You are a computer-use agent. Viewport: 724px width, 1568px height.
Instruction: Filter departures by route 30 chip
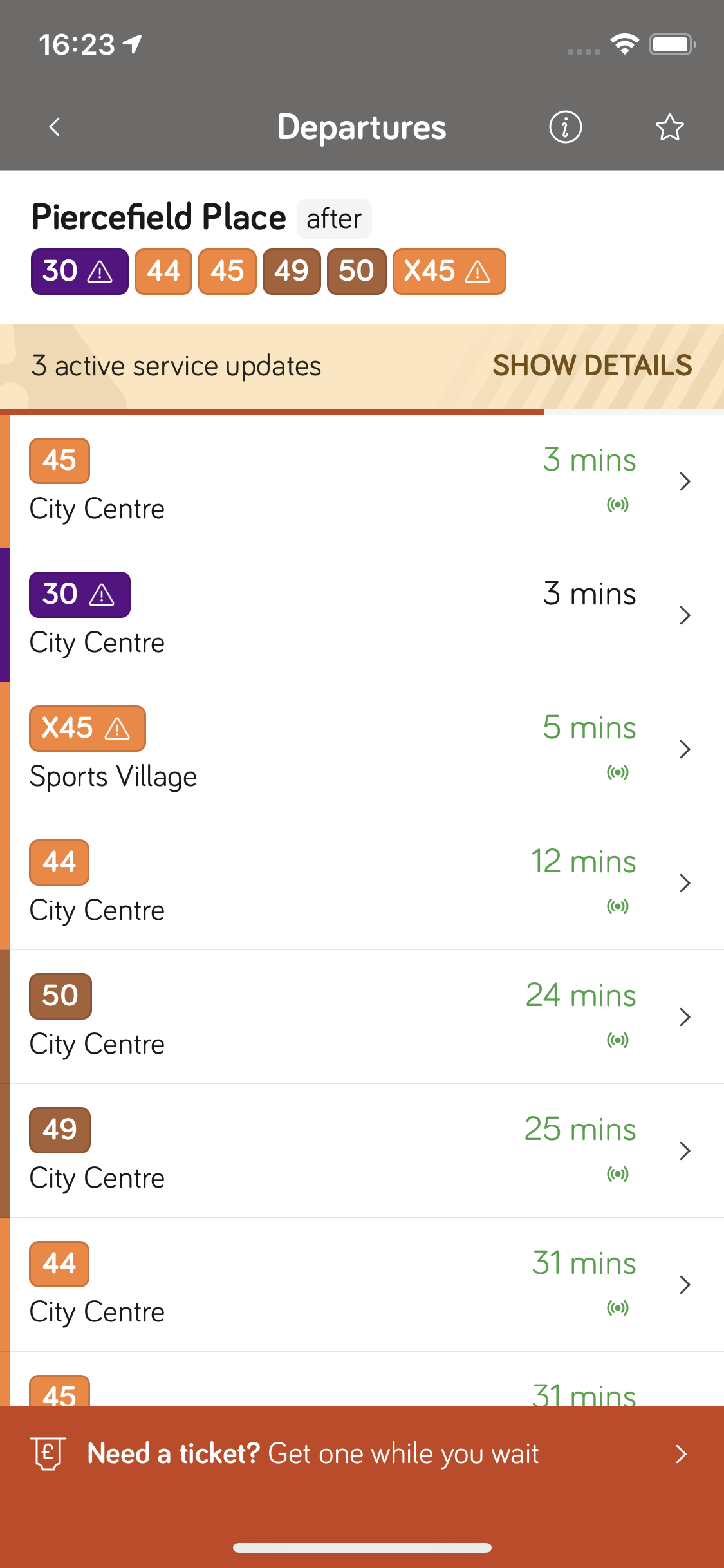79,271
